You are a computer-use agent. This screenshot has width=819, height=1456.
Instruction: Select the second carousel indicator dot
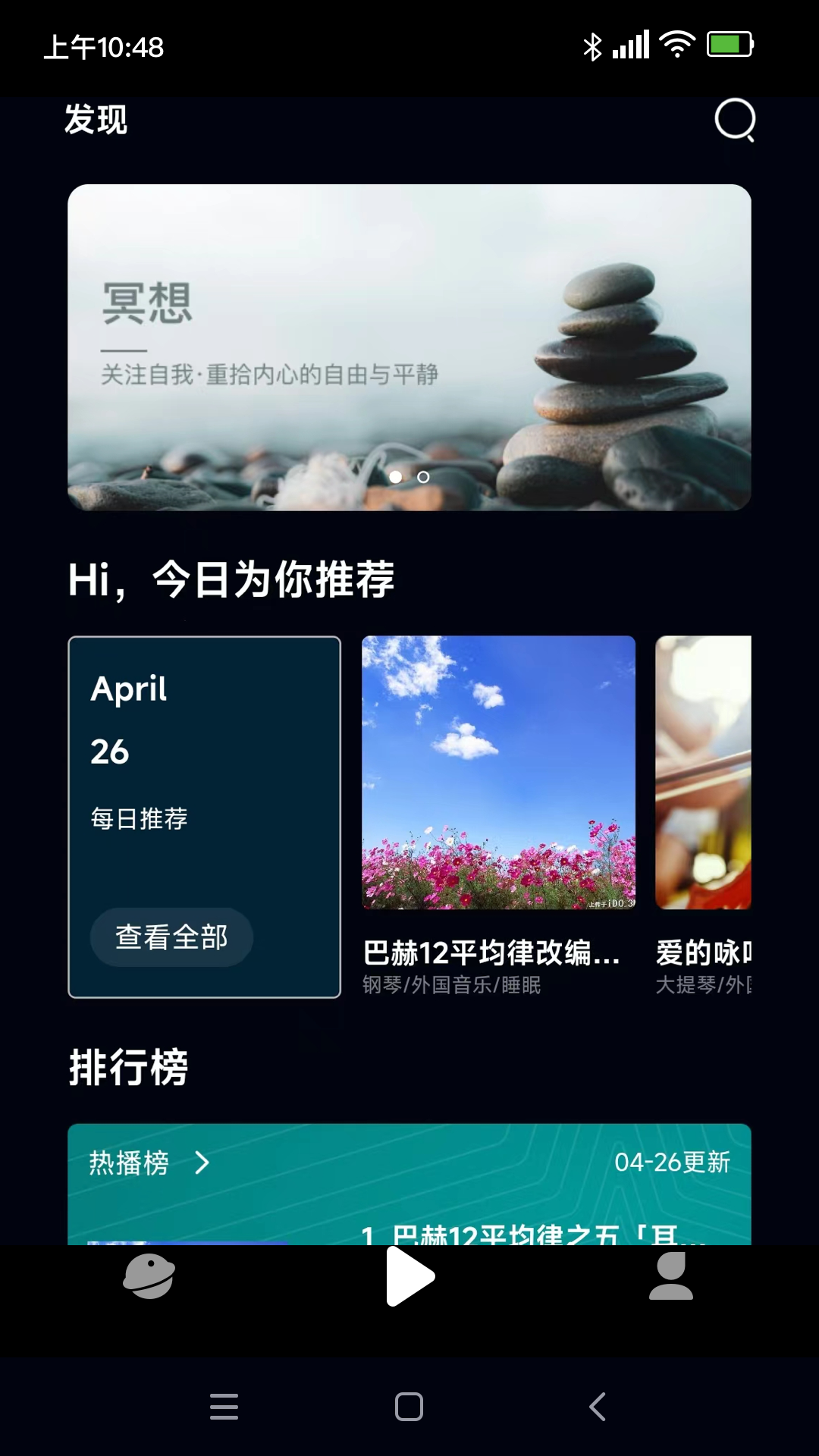423,478
